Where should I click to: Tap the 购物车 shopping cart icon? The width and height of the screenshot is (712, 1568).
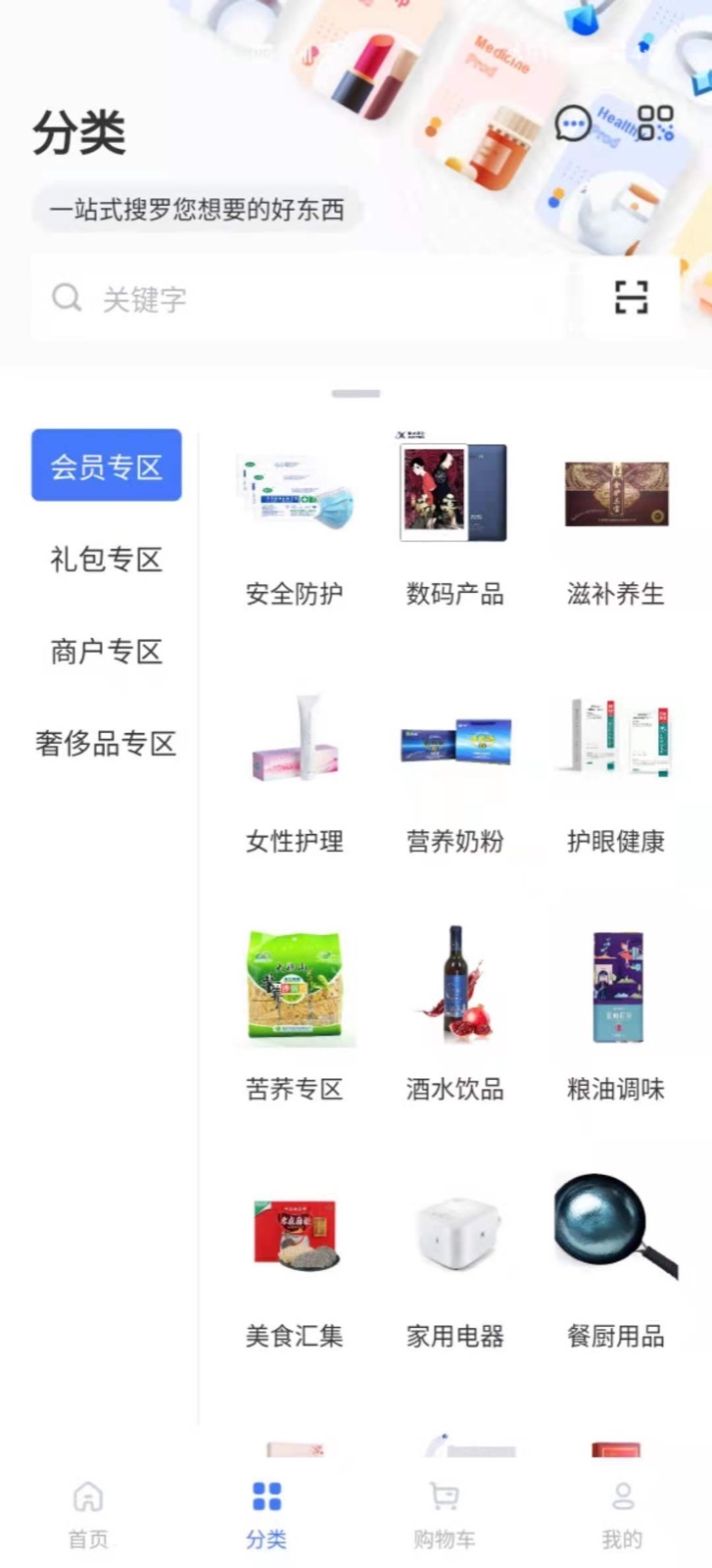[x=445, y=1496]
